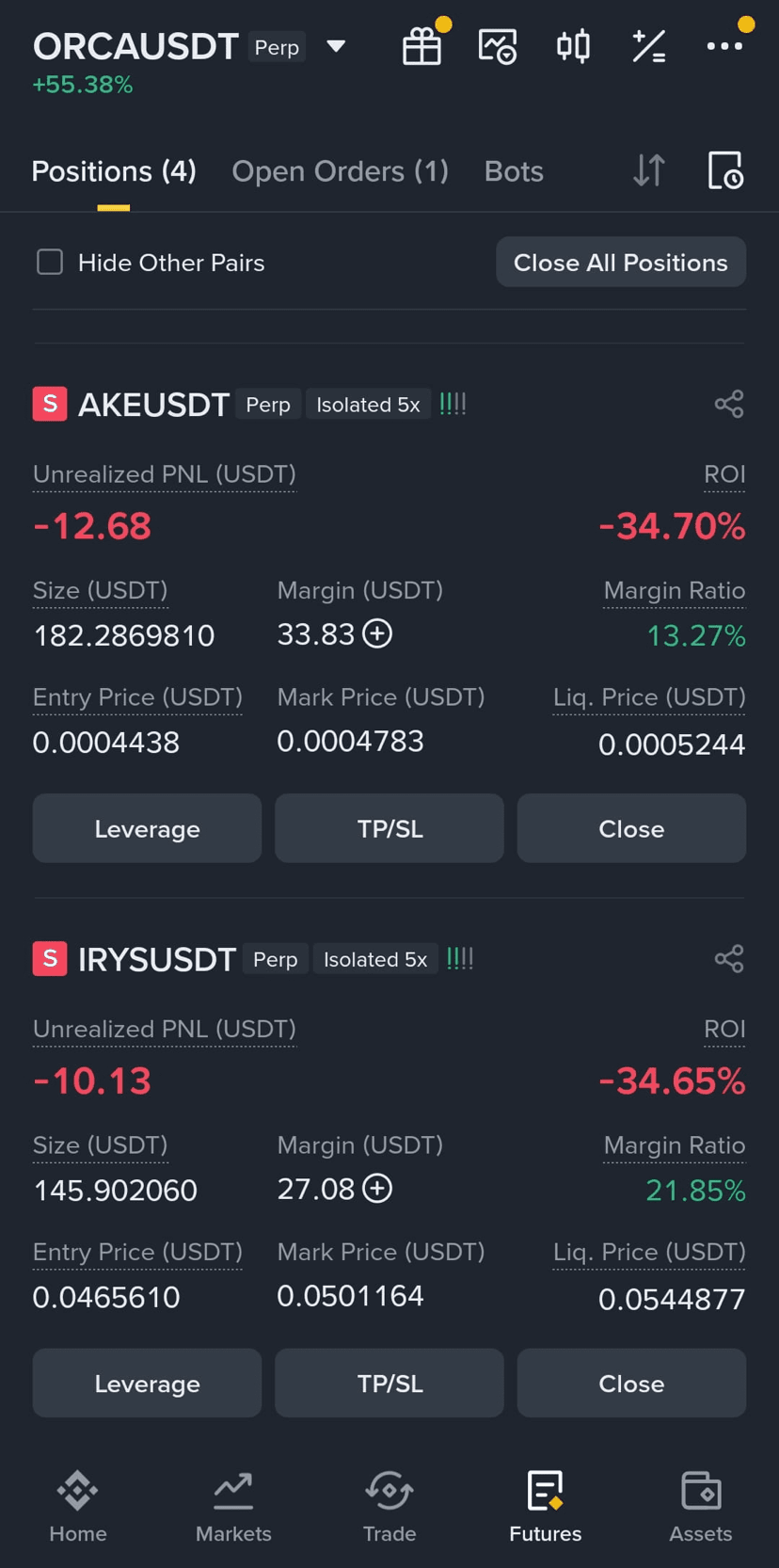
Task: Add margin to the IRYSUSDT position
Action: pos(377,1189)
